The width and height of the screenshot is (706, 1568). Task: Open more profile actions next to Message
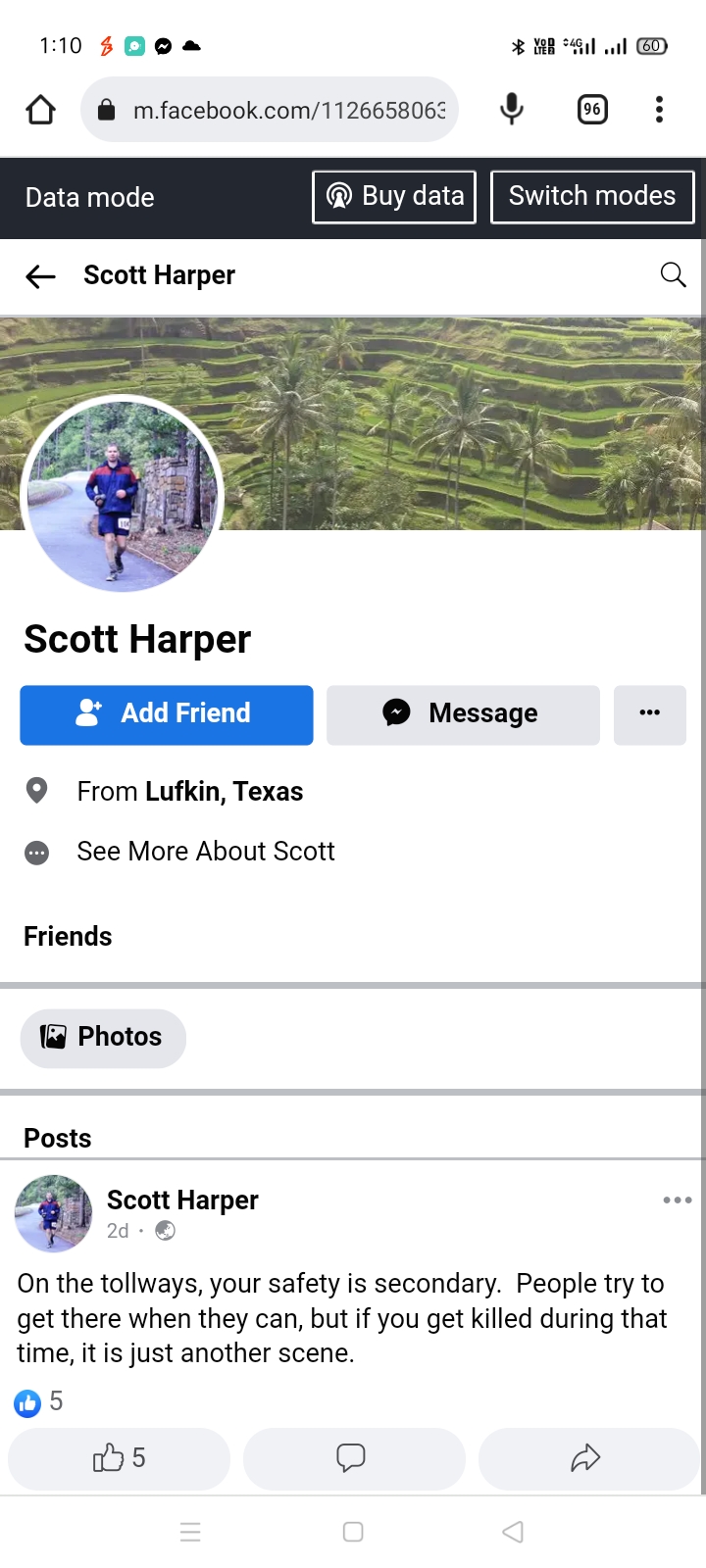[x=650, y=714]
